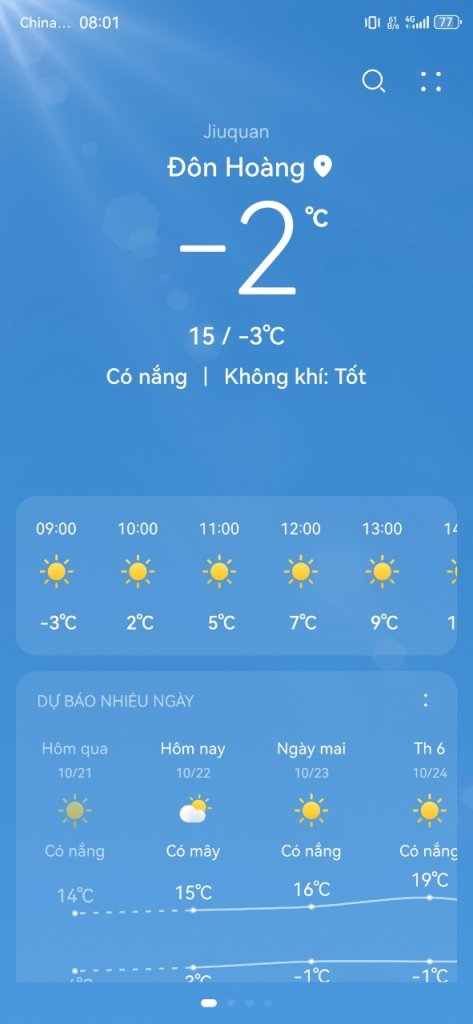Tap the Đôn Hoàng location name
Screen dimensions: 473x1024
point(236,168)
